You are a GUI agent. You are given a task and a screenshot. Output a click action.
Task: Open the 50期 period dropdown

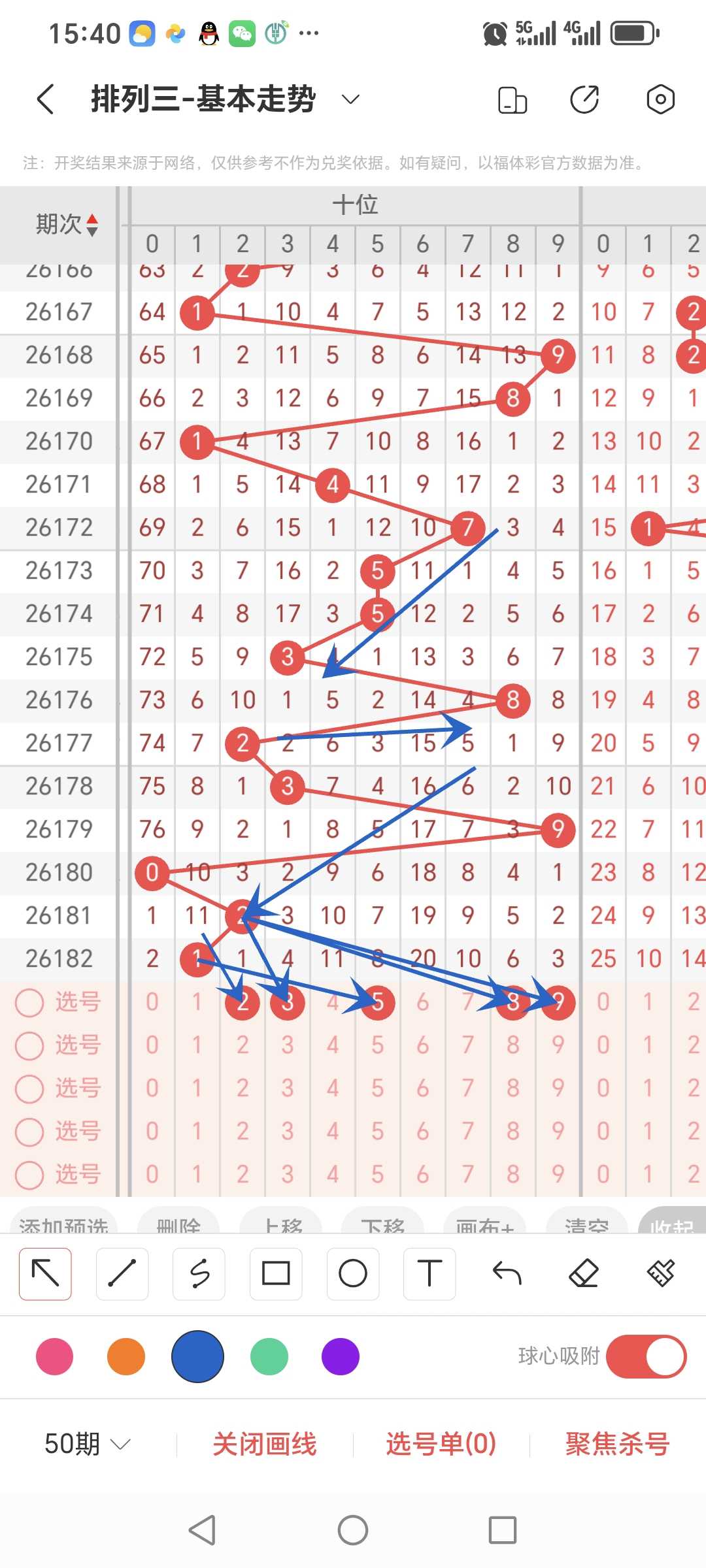88,1444
